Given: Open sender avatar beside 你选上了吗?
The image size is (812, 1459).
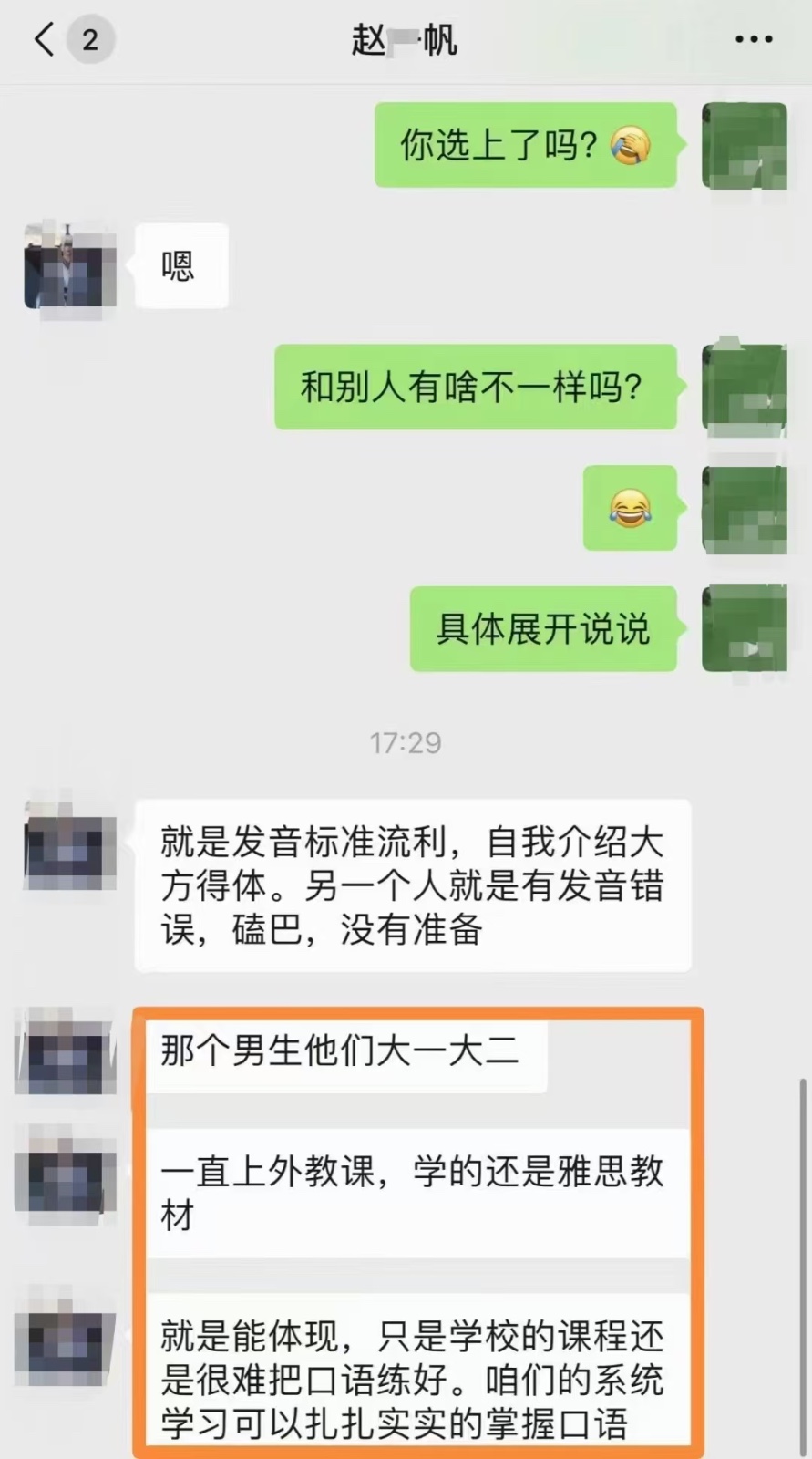Looking at the screenshot, I should tap(744, 146).
